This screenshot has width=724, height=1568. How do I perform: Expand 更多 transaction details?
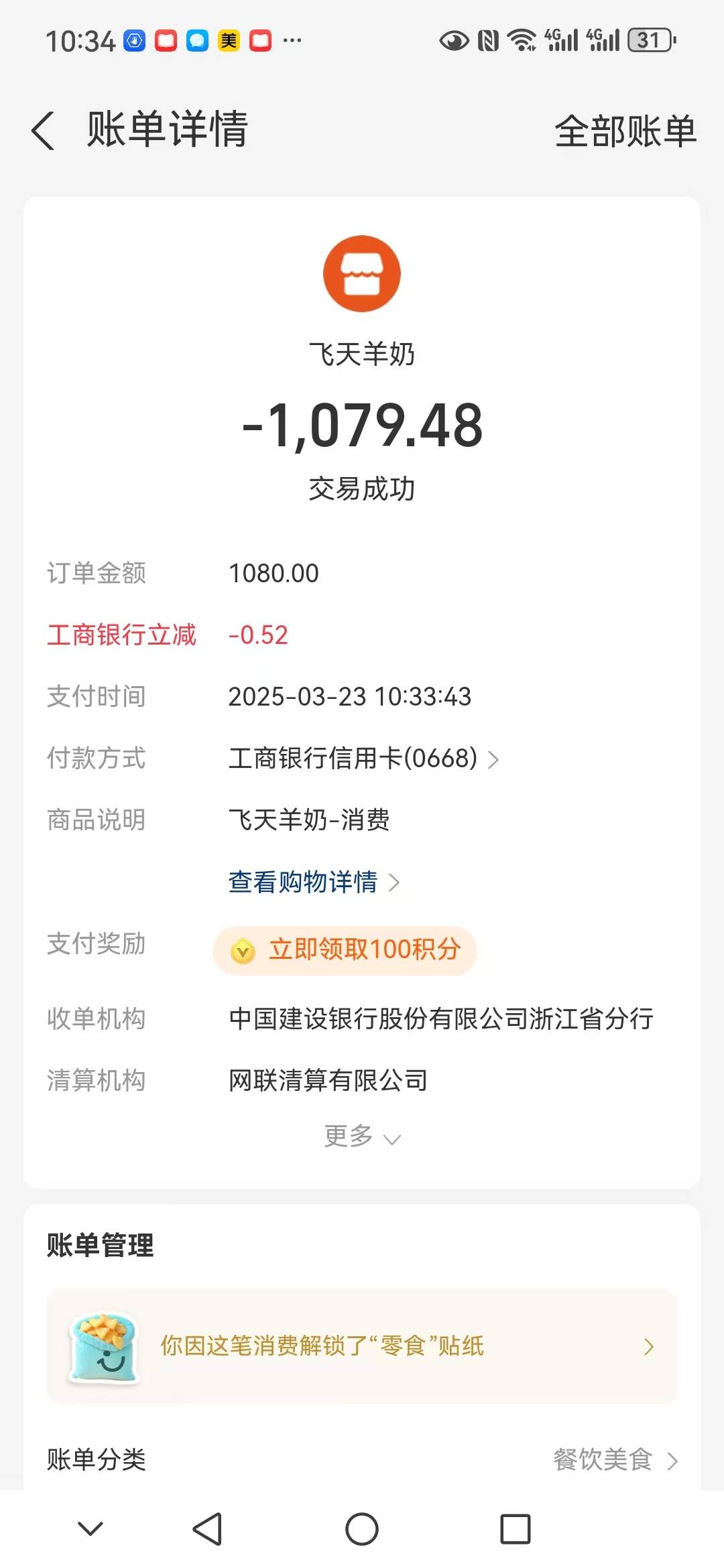[x=362, y=1136]
